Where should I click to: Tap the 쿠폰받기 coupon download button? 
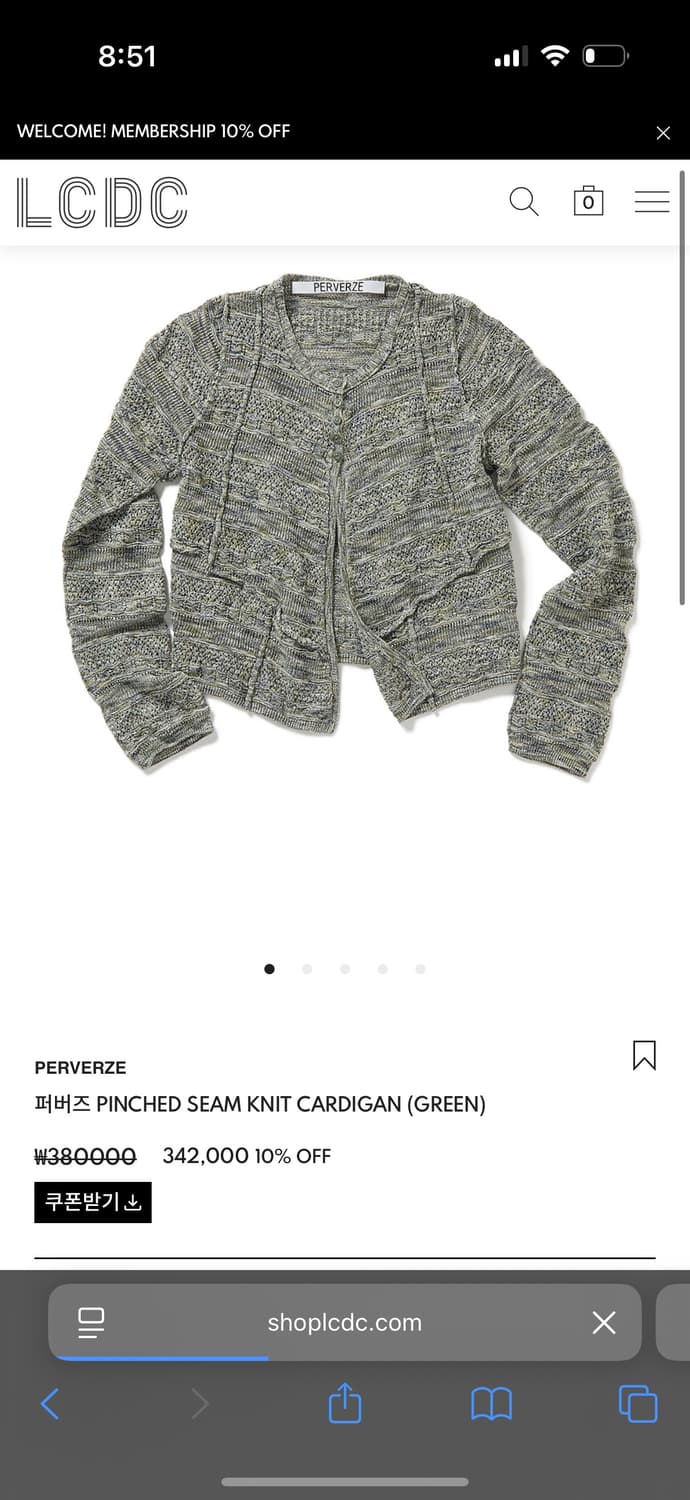pos(93,1202)
